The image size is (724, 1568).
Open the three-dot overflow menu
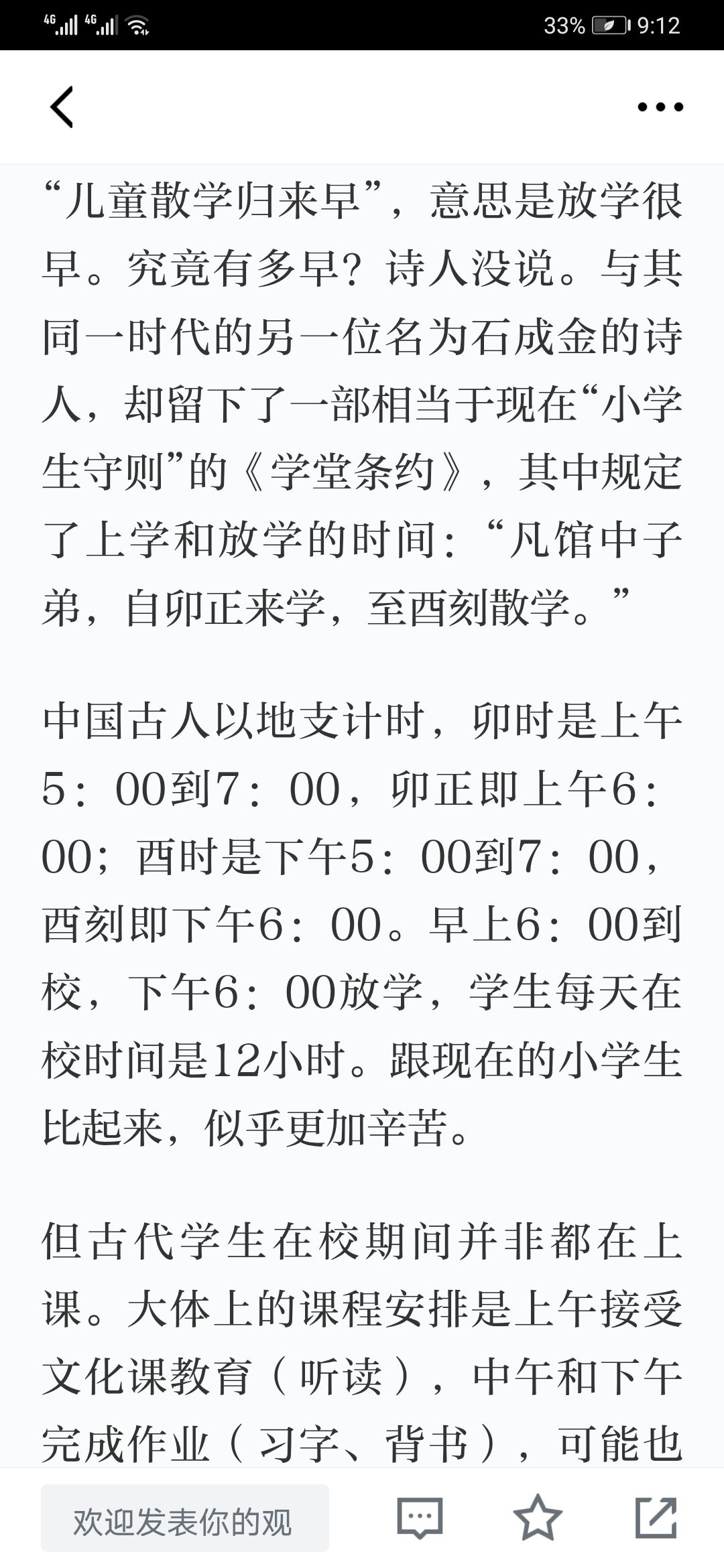coord(660,107)
